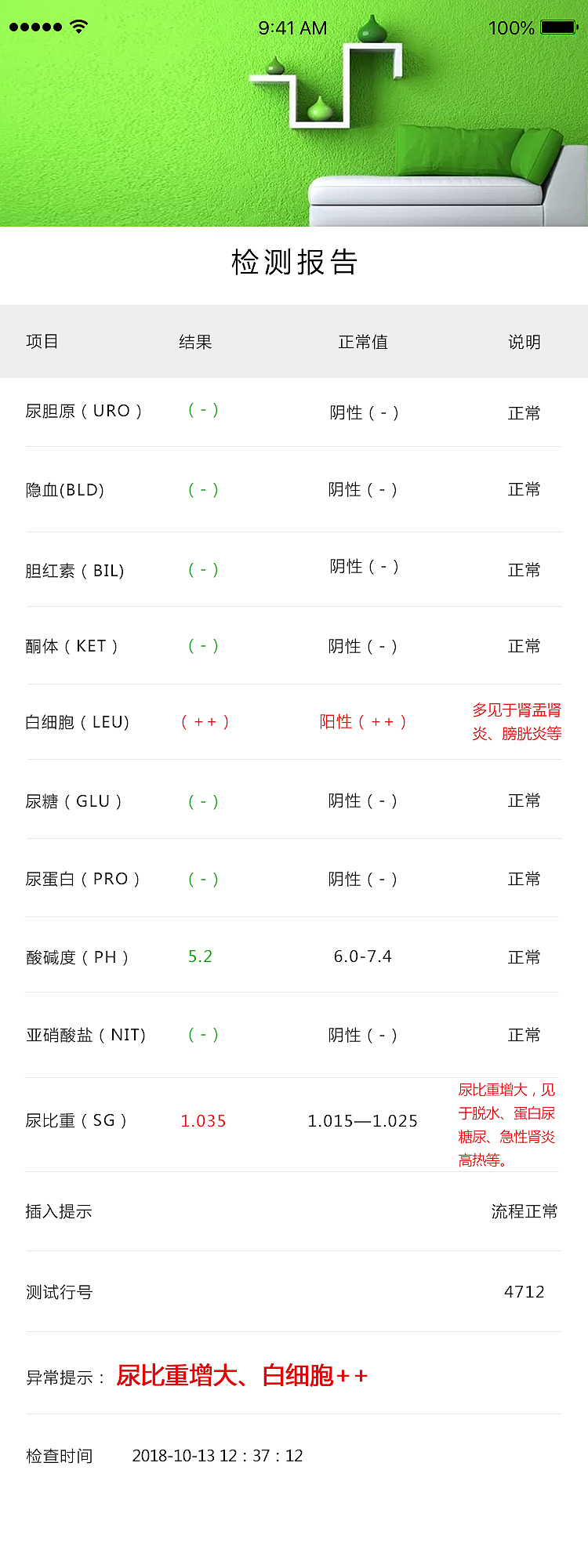
Task: Select the 酮体（KET）row
Action: 81,645
